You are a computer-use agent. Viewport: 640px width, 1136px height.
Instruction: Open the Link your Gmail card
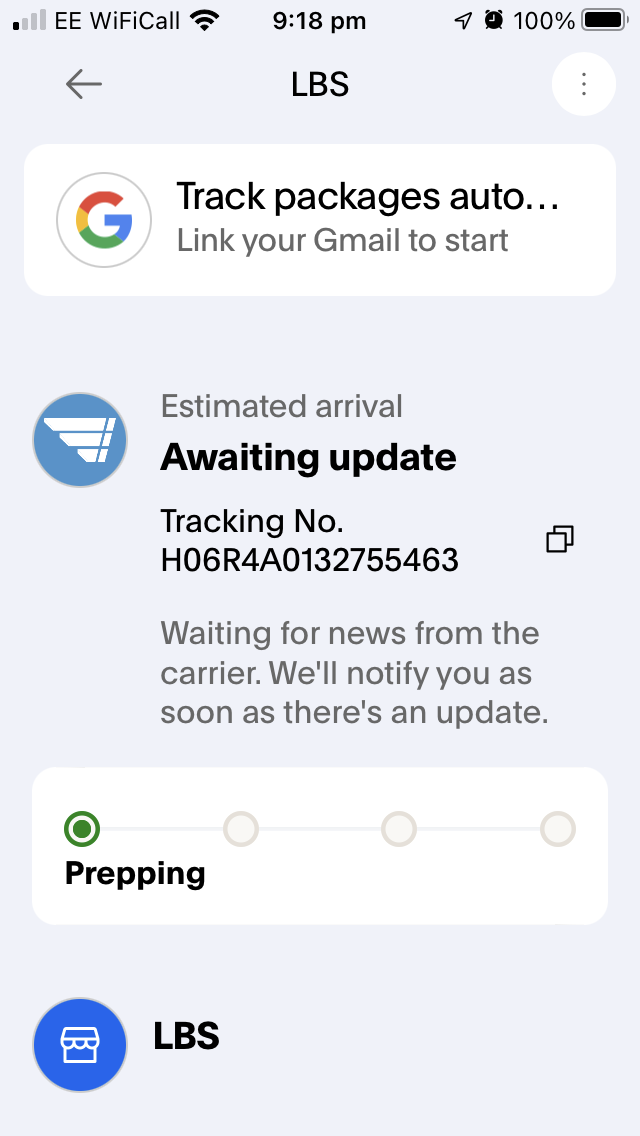320,220
